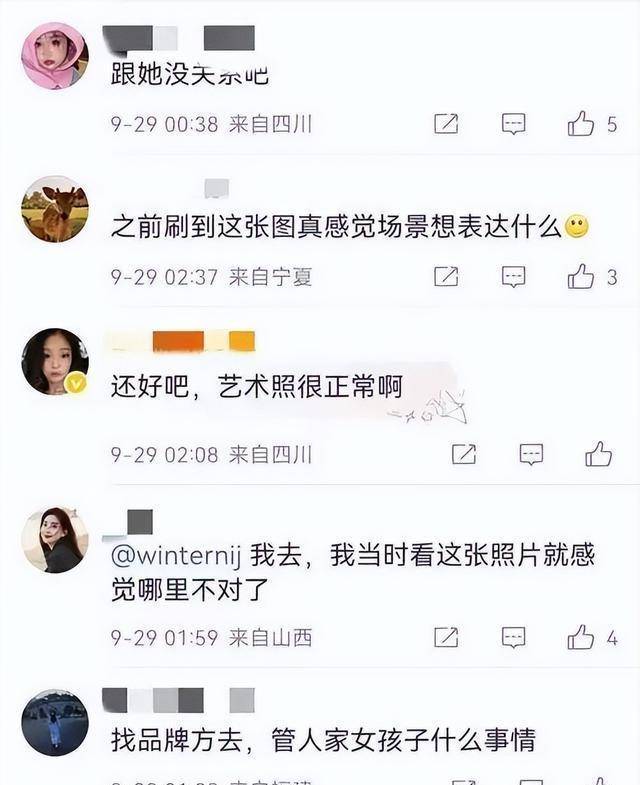Screen dimensions: 640x785
Task: Open avatar beside 找品牌方去 comment
Action: 54,722
